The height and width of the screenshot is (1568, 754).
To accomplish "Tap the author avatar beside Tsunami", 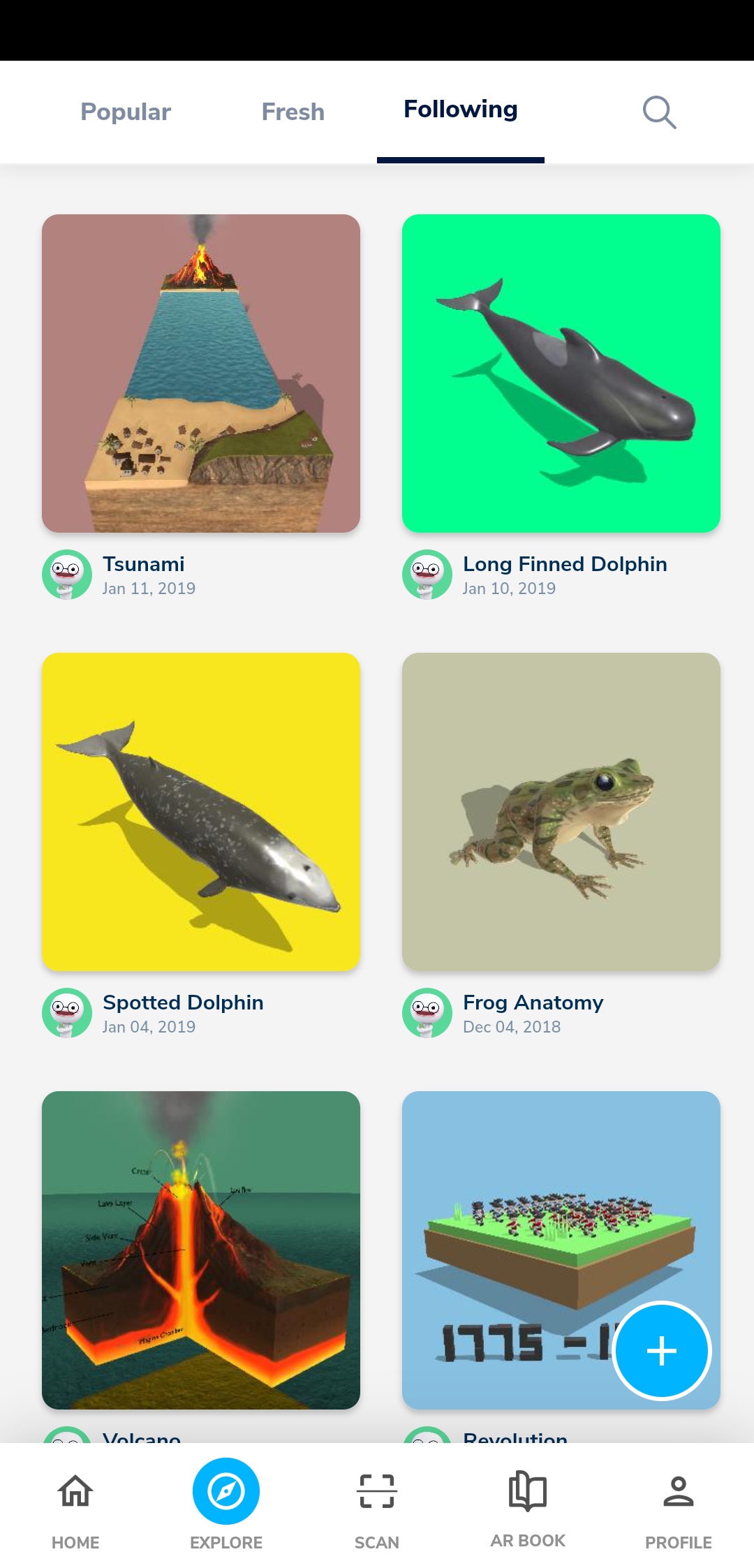I will [x=67, y=575].
